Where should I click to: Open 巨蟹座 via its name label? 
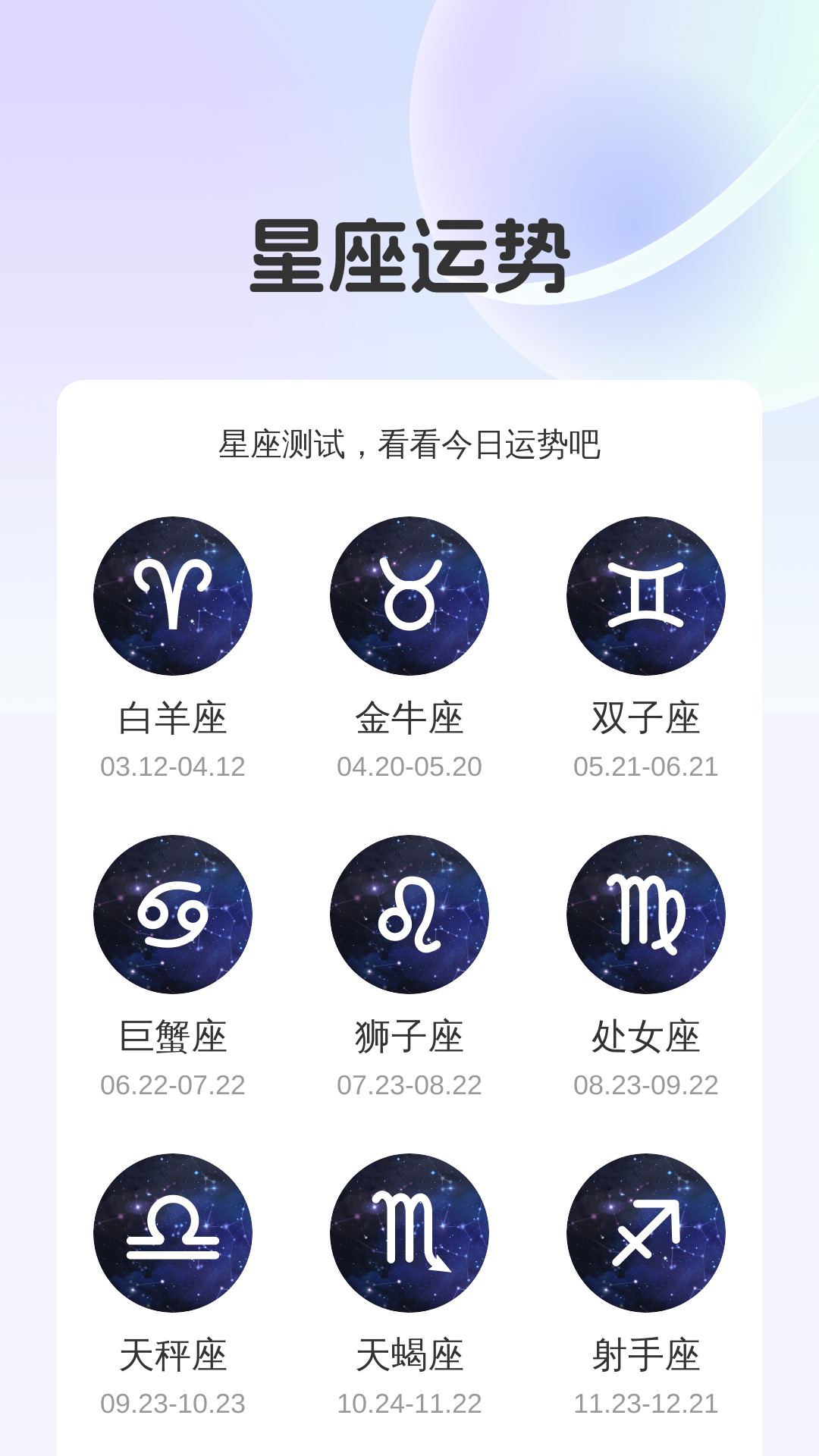click(x=173, y=1035)
